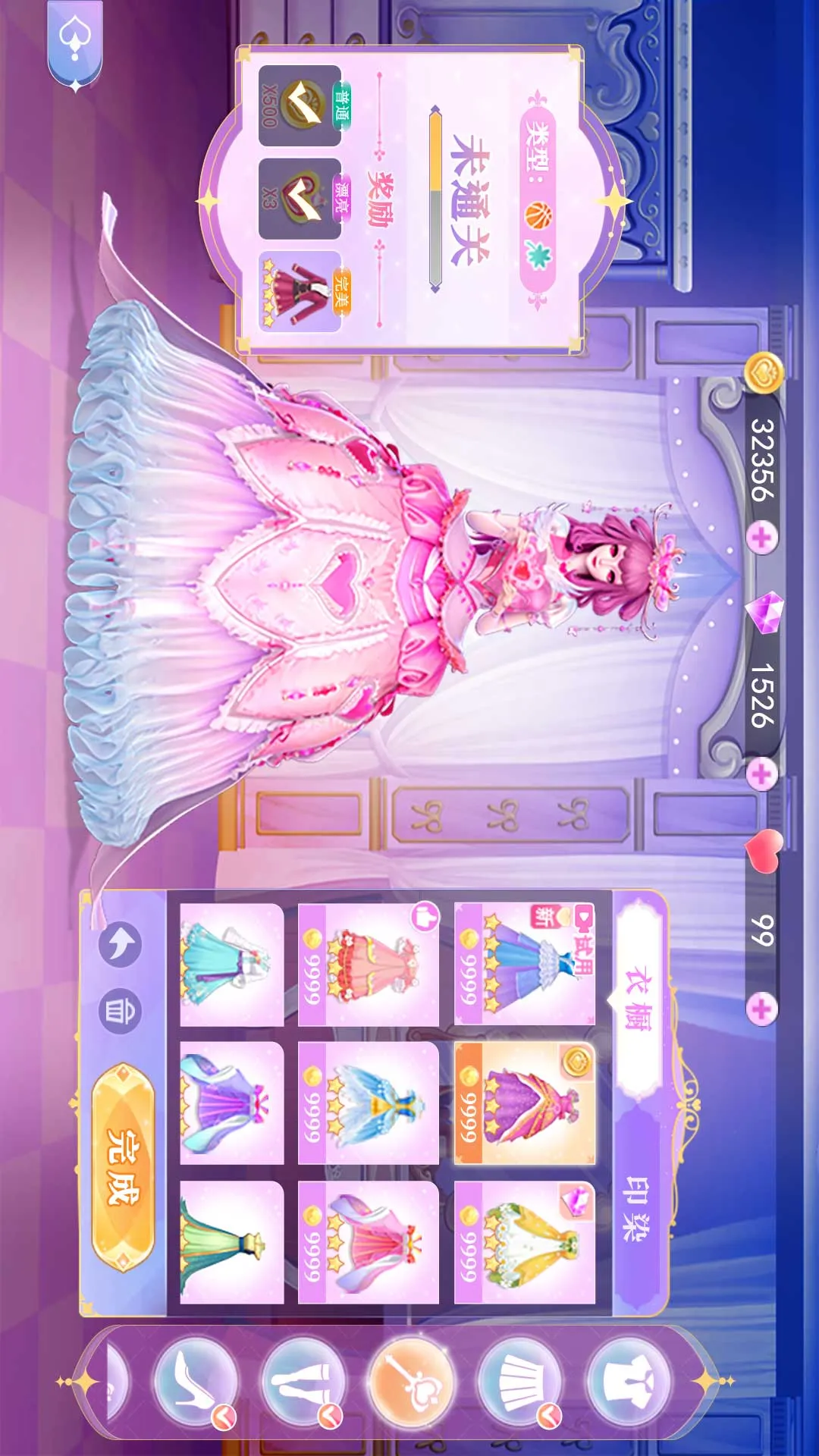This screenshot has width=819, height=1456.
Task: Open the pants category bubble
Action: [303, 1382]
